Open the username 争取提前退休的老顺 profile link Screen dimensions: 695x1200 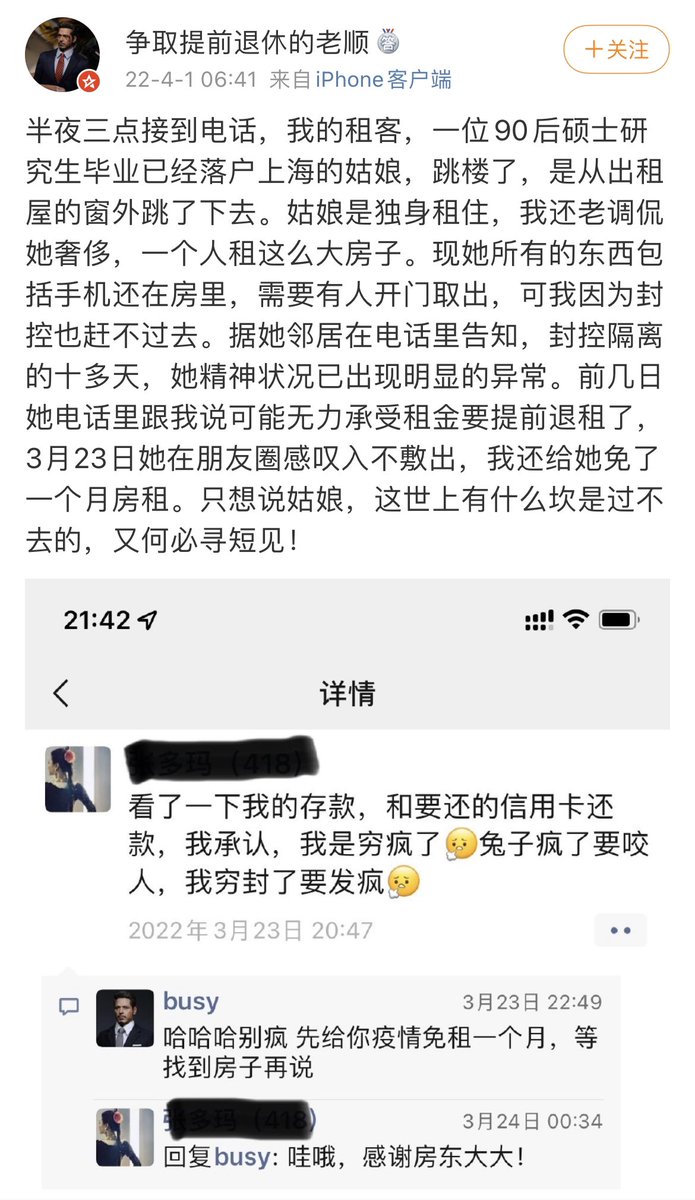point(247,43)
